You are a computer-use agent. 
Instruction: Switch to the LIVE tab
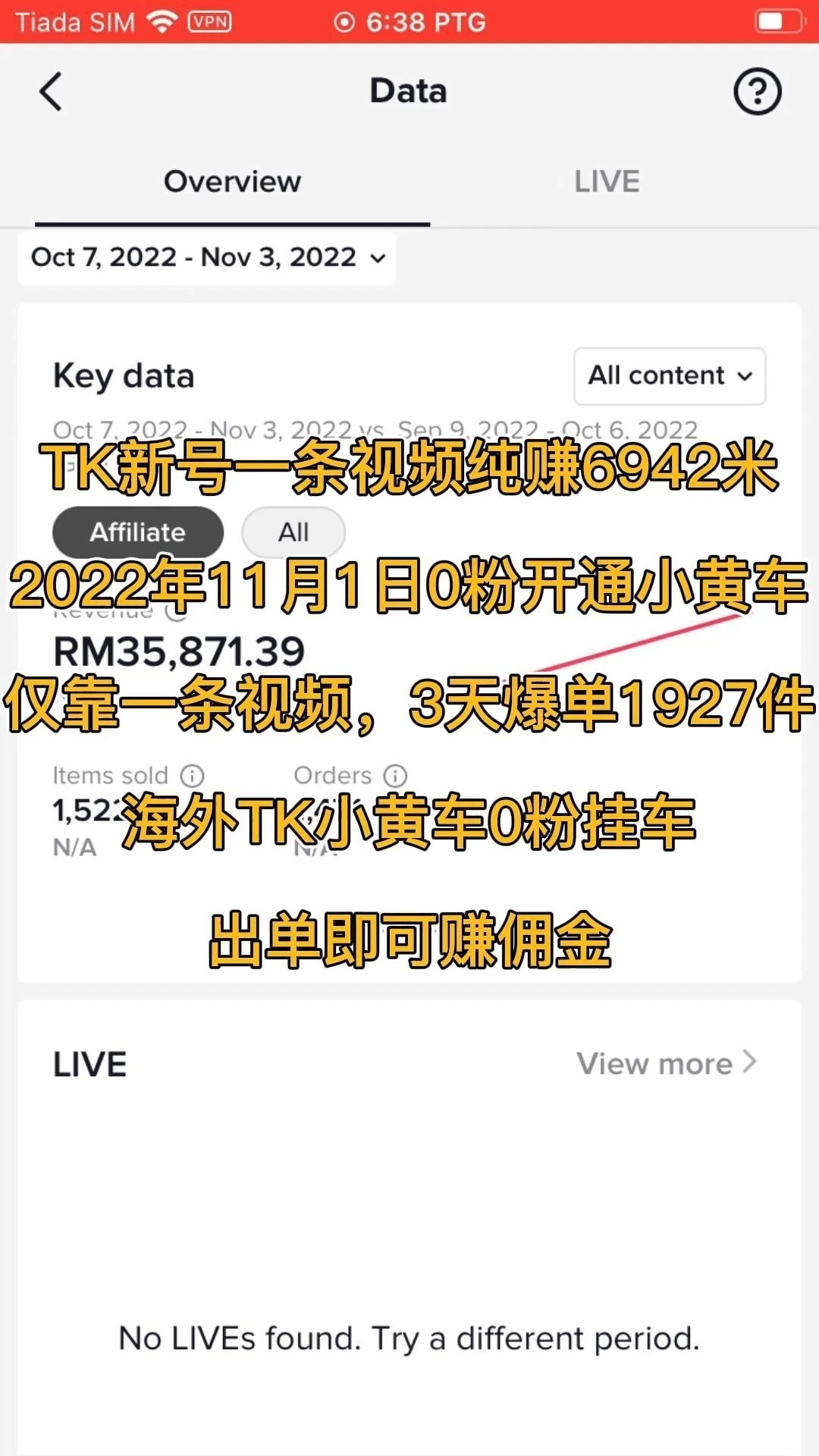[x=606, y=181]
